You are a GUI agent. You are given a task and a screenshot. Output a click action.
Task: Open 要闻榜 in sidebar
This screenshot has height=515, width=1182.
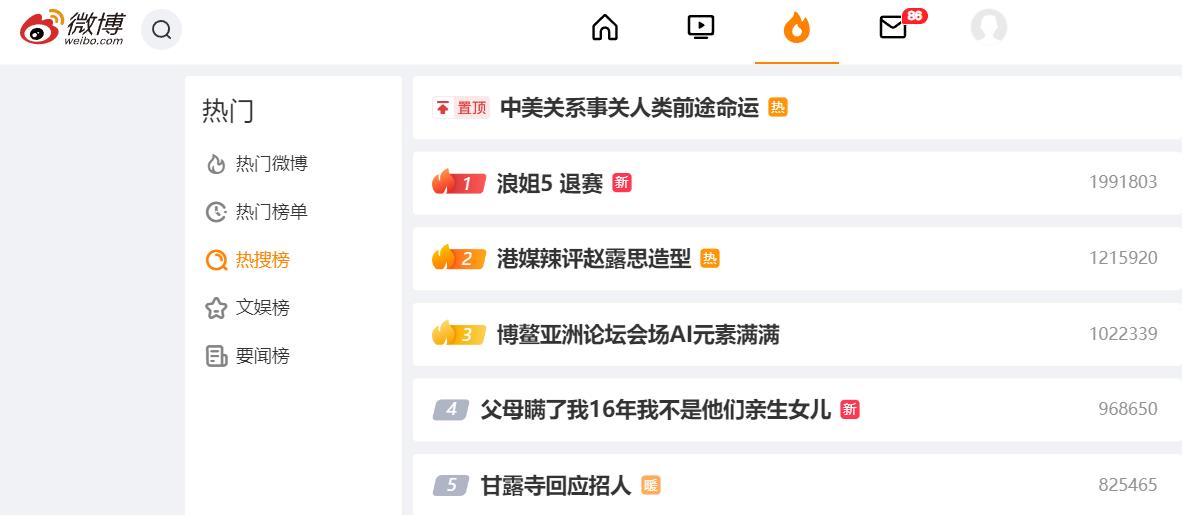(262, 356)
